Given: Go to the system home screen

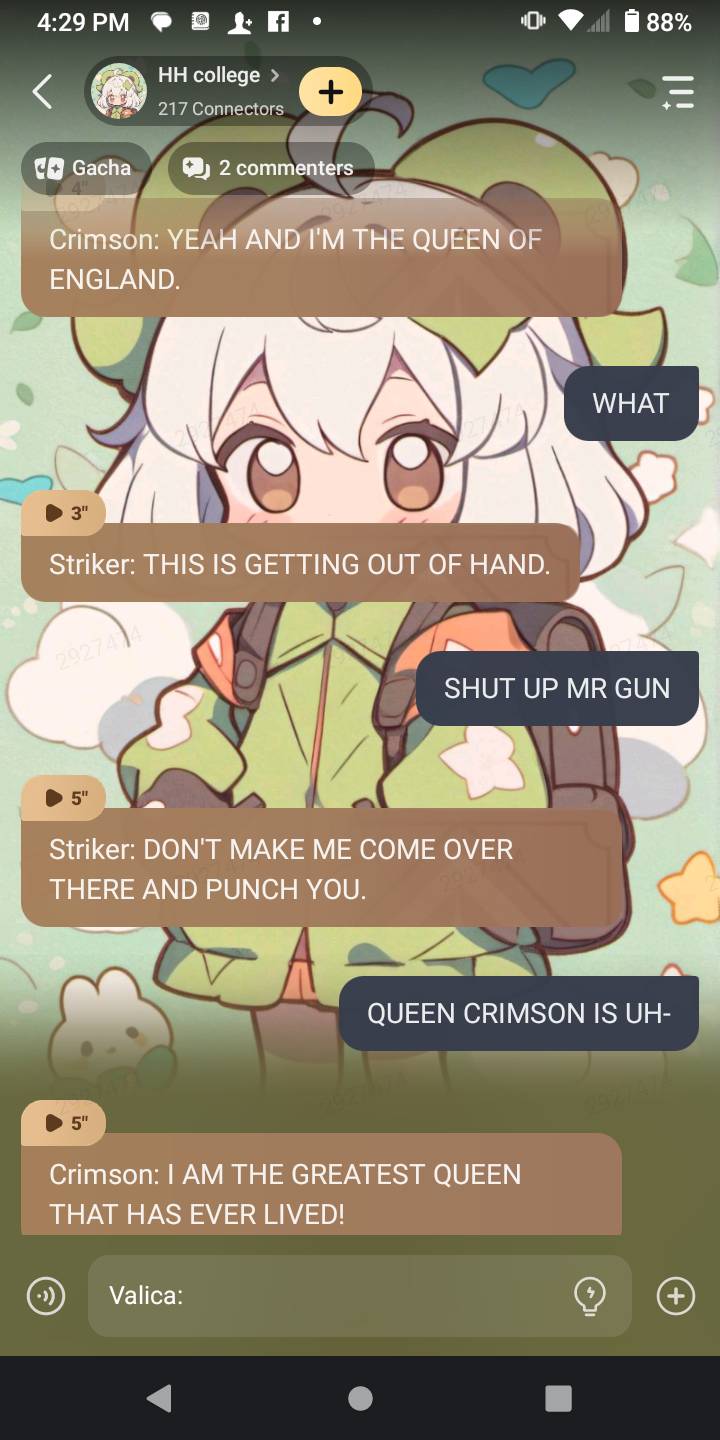Looking at the screenshot, I should click(360, 1398).
